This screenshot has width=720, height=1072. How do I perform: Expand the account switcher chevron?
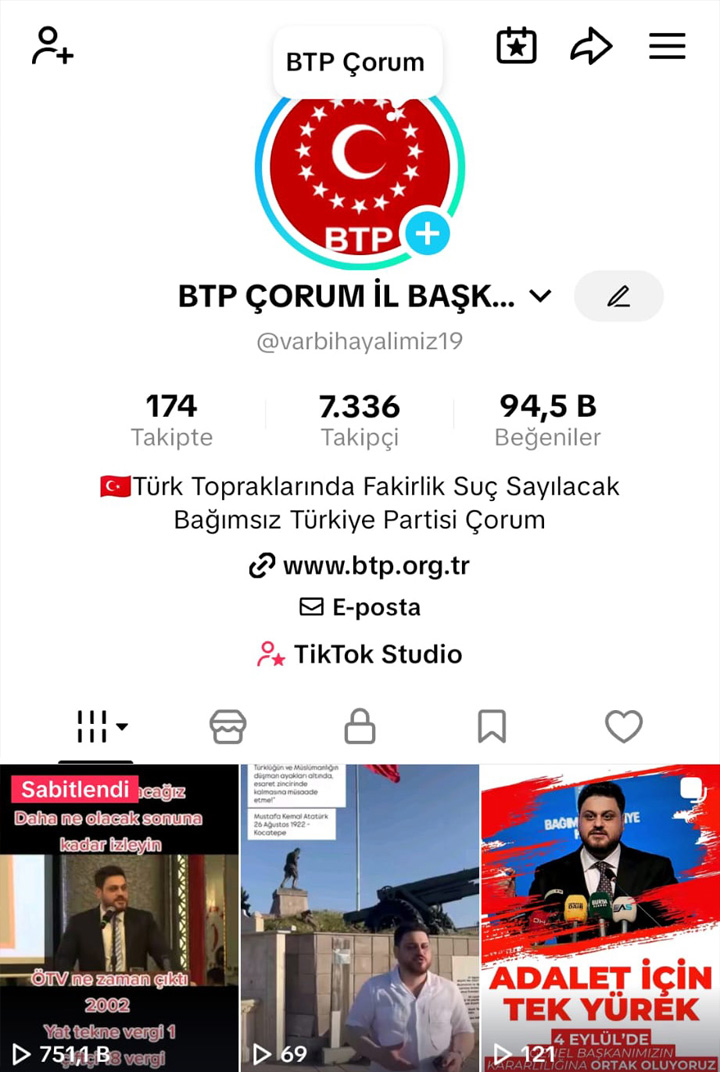[x=540, y=296]
